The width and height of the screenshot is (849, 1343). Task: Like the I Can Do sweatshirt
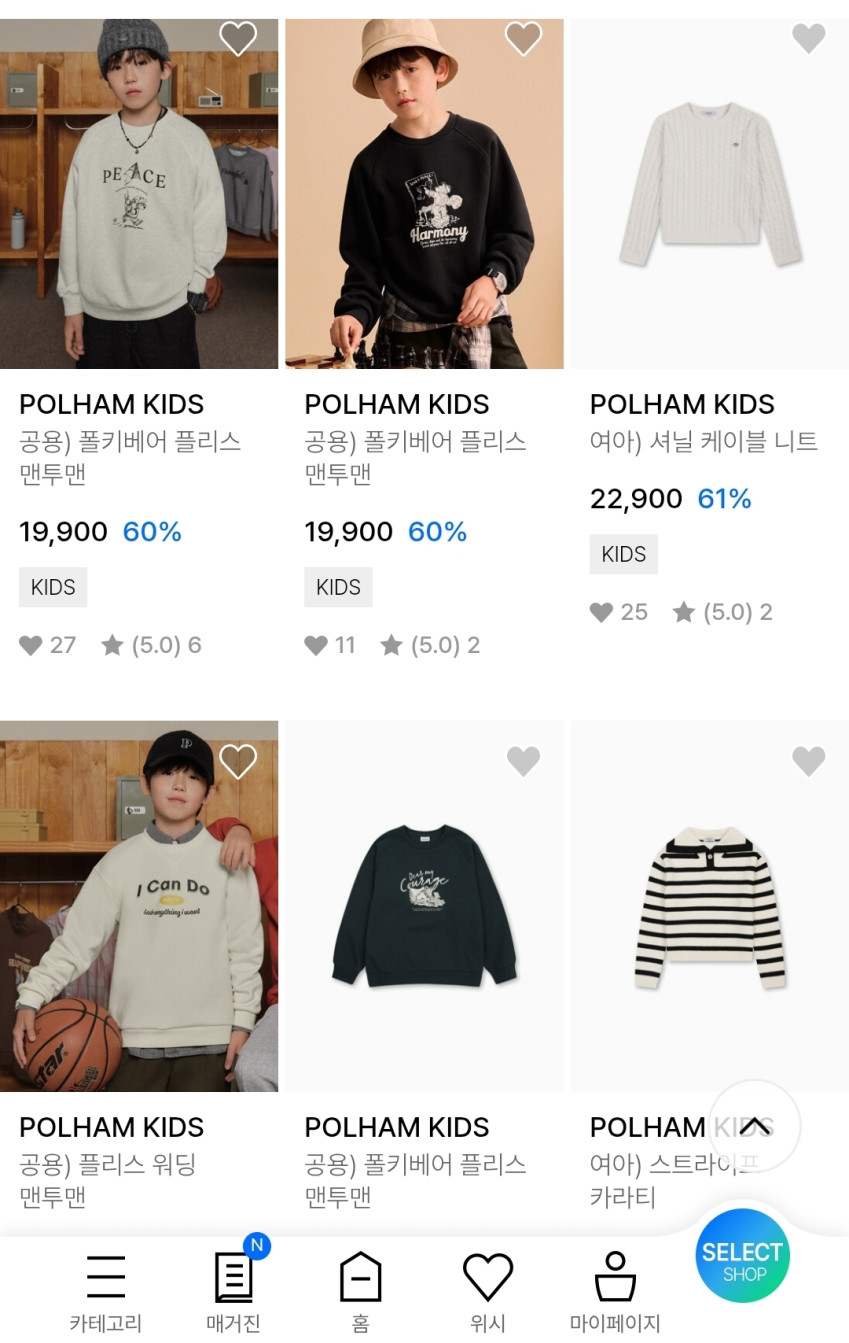(238, 762)
